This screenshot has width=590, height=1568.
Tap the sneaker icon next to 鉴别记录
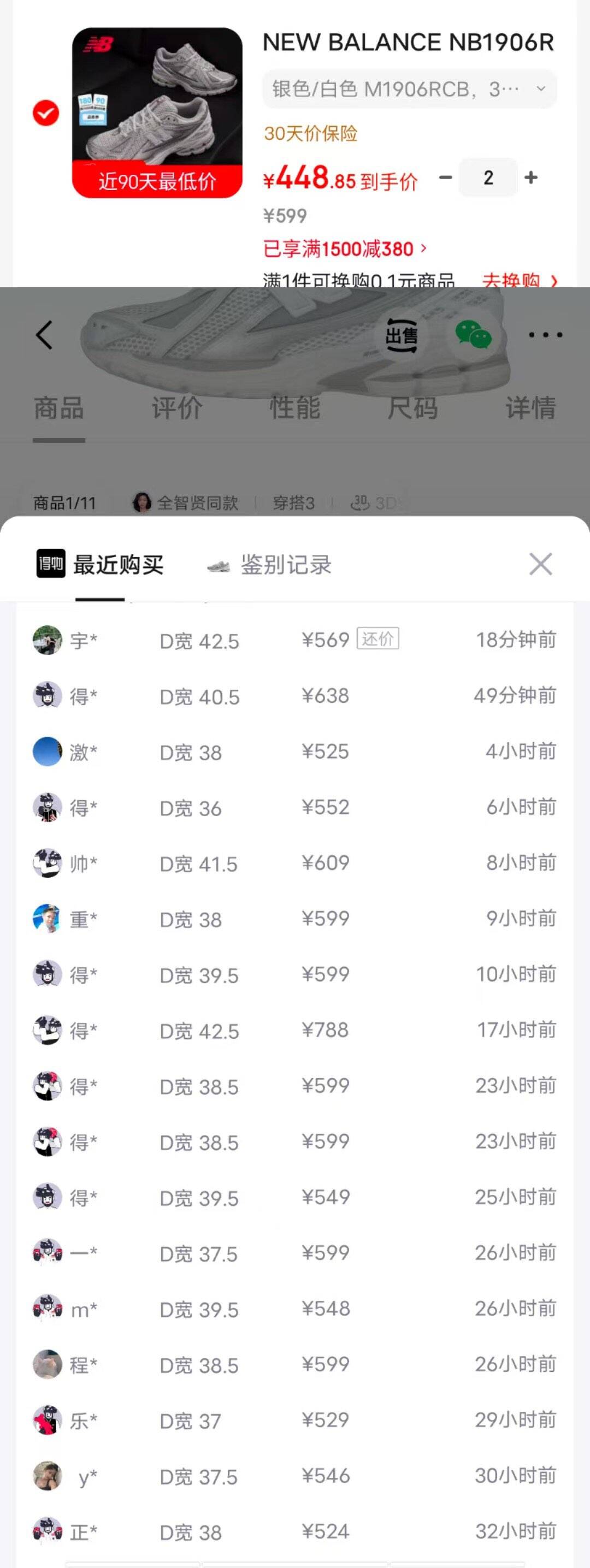coord(218,565)
